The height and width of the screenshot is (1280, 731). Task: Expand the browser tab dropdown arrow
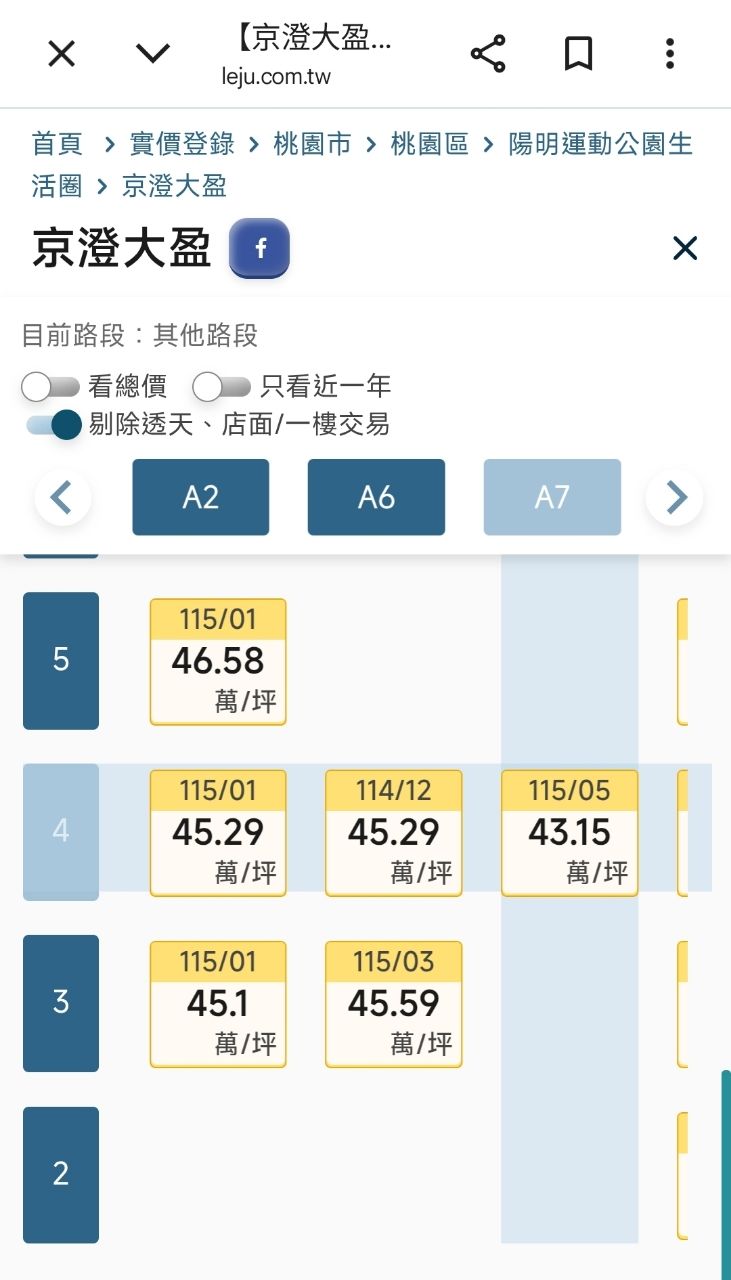click(153, 54)
